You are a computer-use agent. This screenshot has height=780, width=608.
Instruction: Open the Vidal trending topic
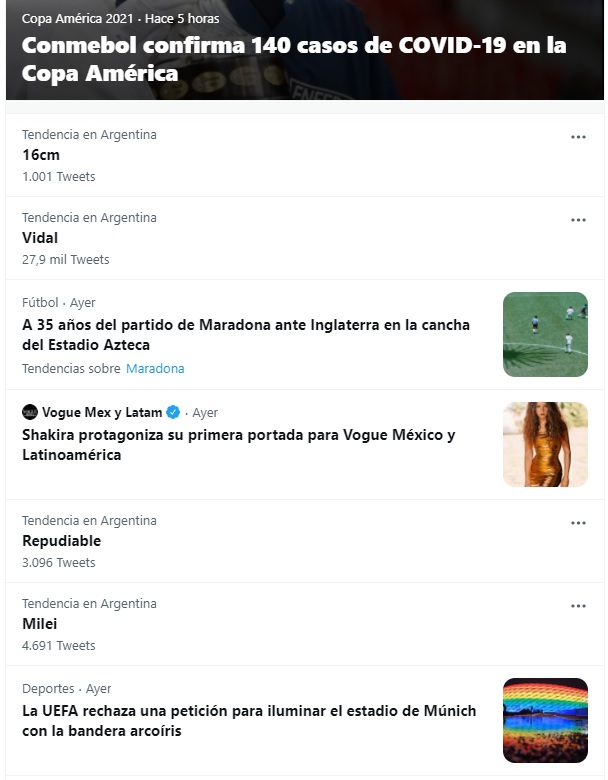(40, 238)
